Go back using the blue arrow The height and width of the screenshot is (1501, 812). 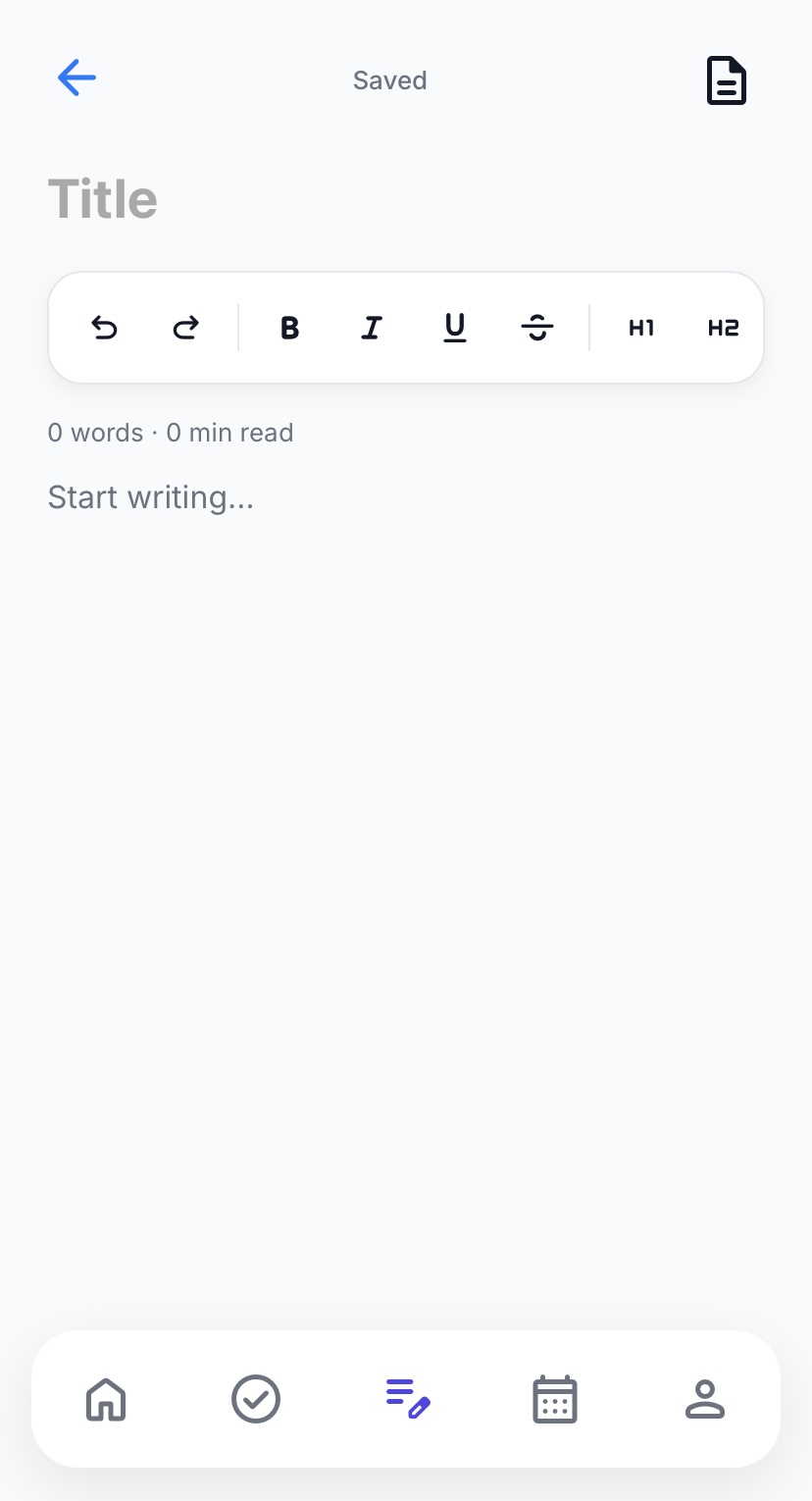pos(76,78)
